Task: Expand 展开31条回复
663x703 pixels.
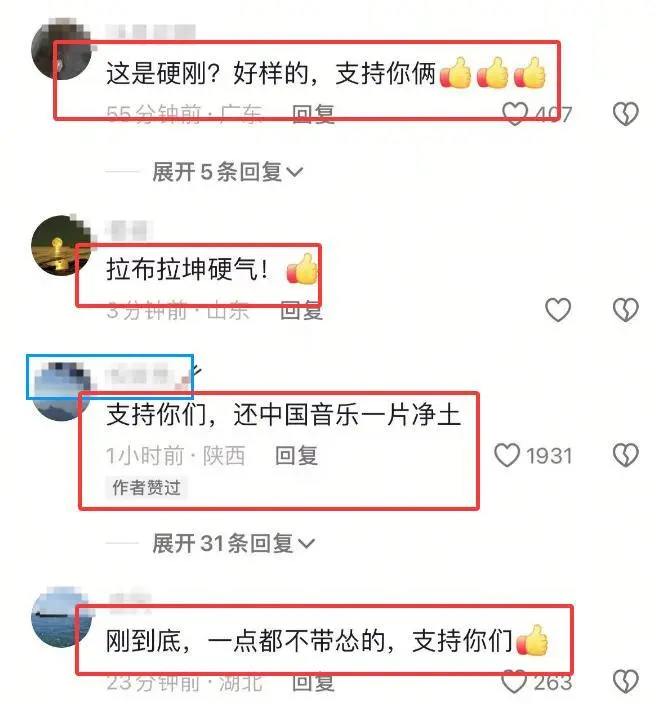Action: [233, 543]
